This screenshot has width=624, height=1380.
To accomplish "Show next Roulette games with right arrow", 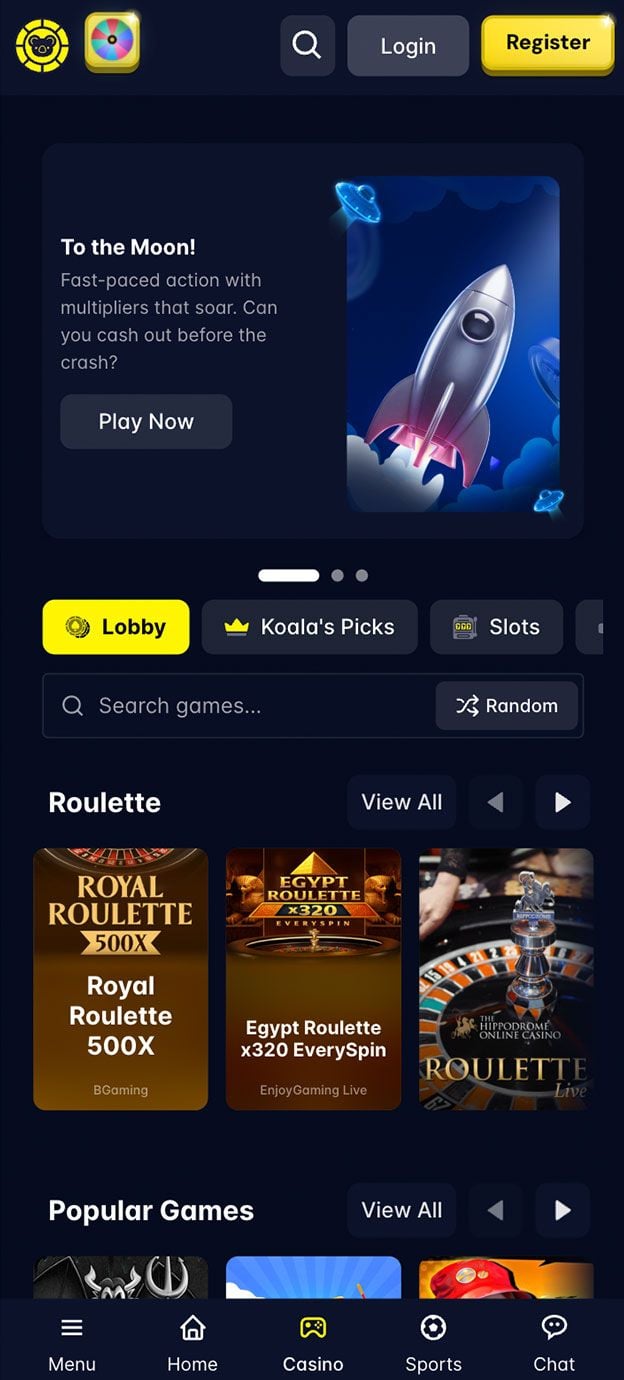I will coord(562,802).
